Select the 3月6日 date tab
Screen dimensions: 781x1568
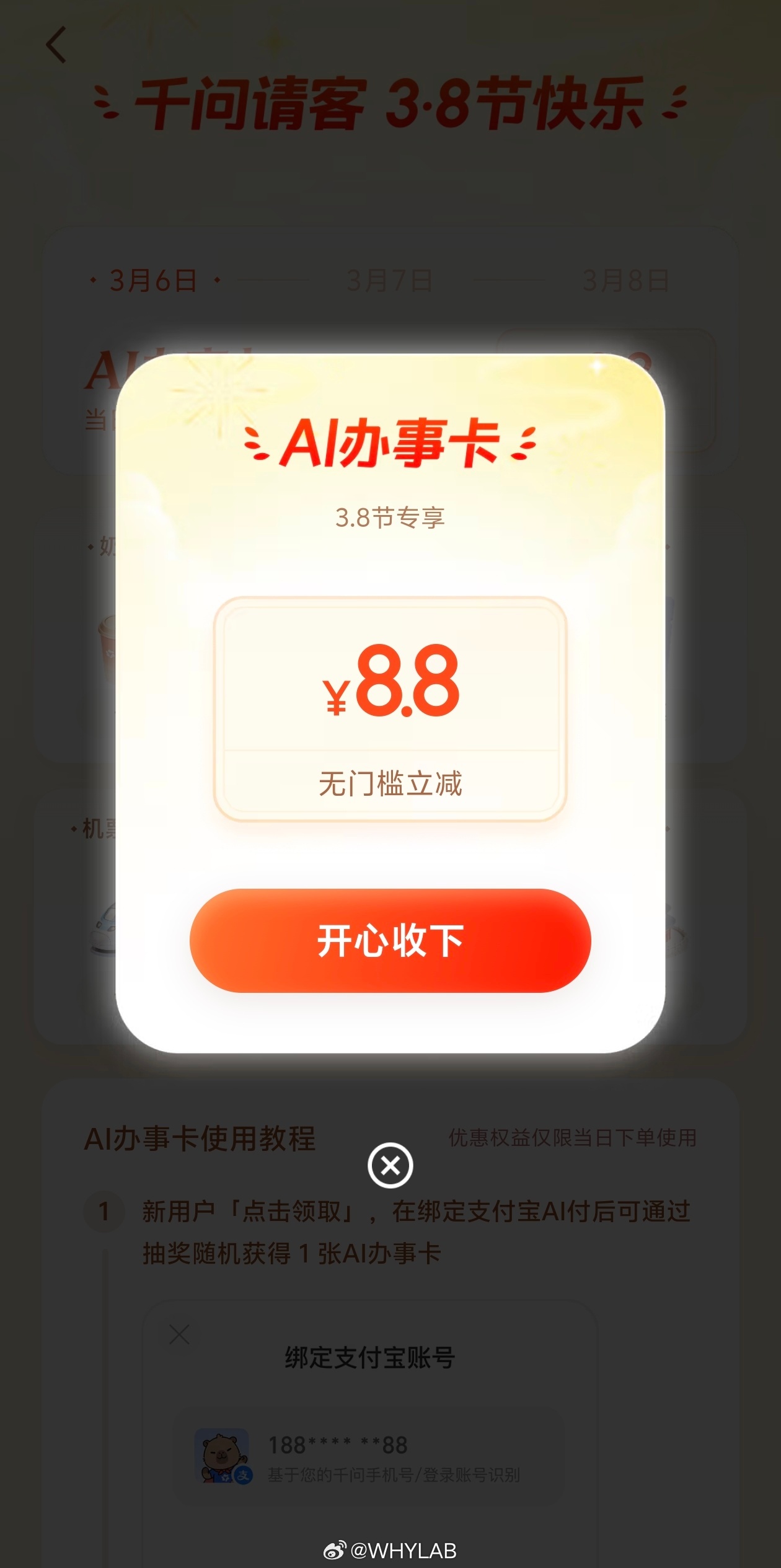click(154, 280)
